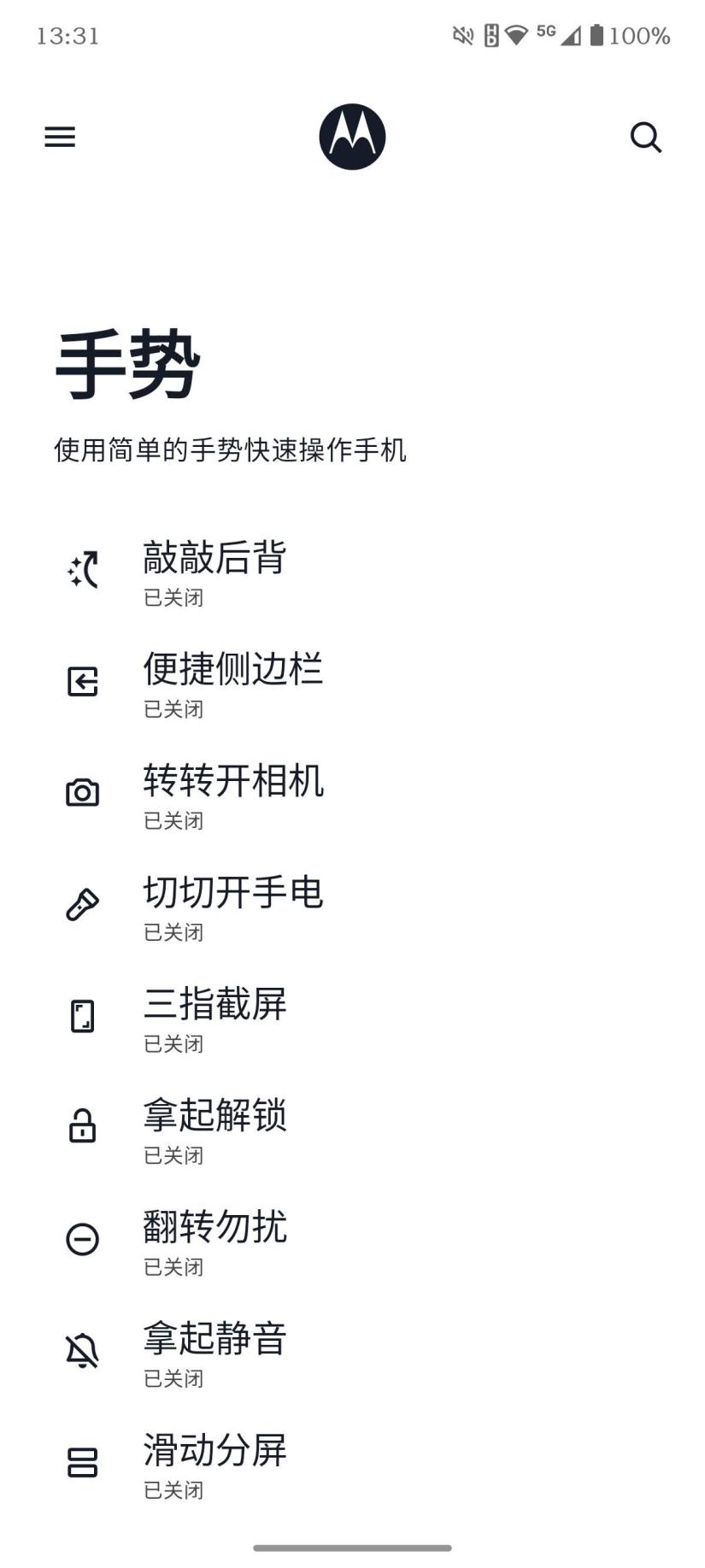
Task: Tap the search magnifier icon
Action: 645,137
